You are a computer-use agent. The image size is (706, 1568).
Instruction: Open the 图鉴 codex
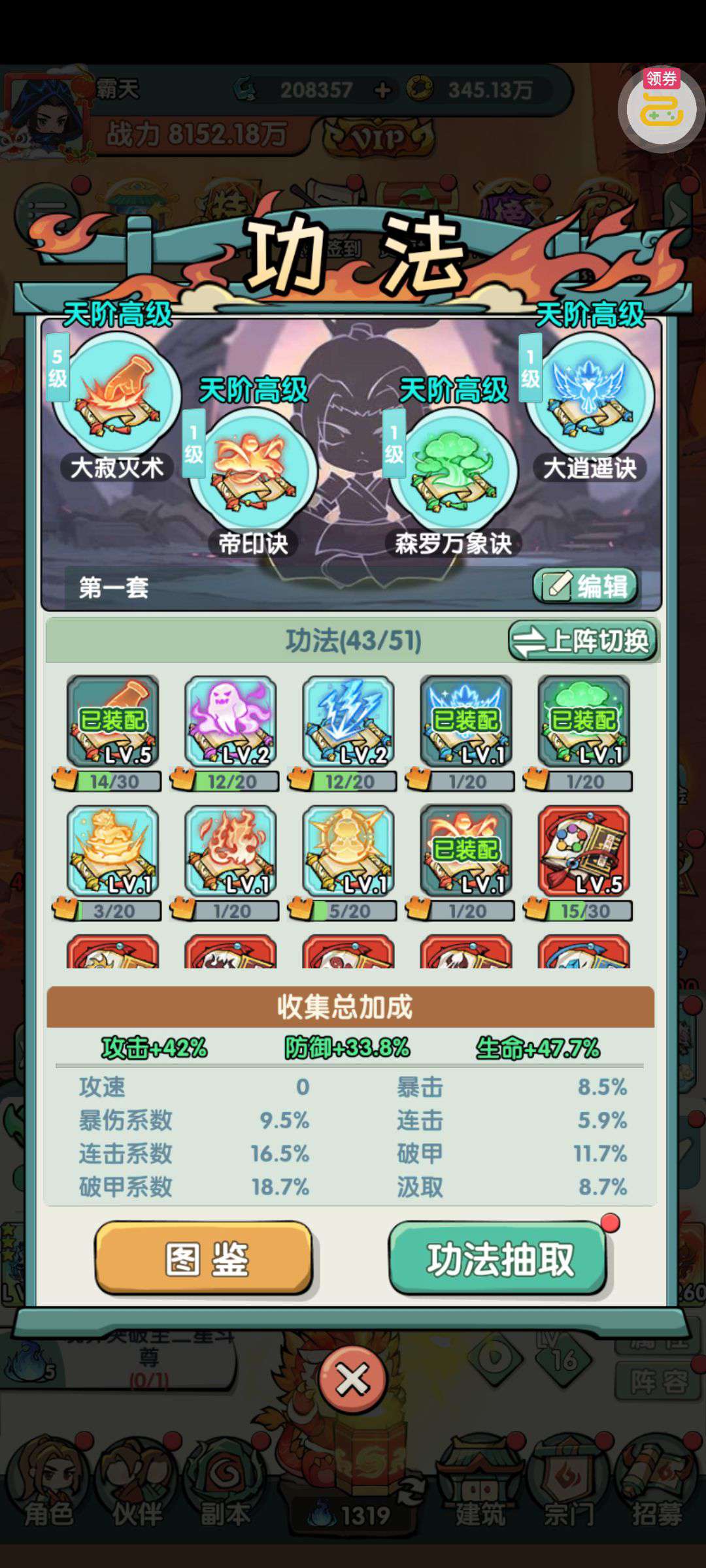204,1258
